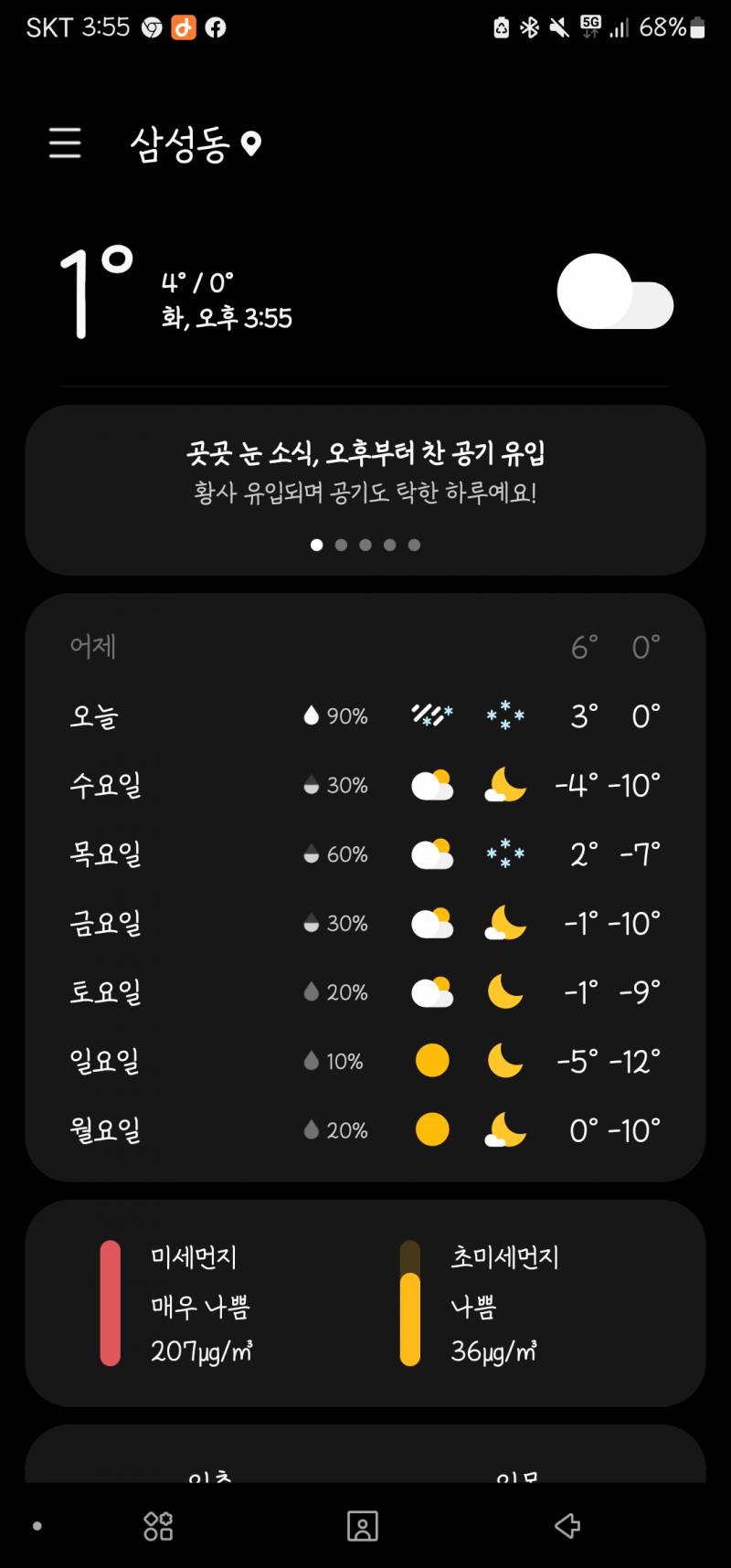Screen dimensions: 731x1568
Task: Select the sleet icon in the 오늘 row
Action: [431, 715]
